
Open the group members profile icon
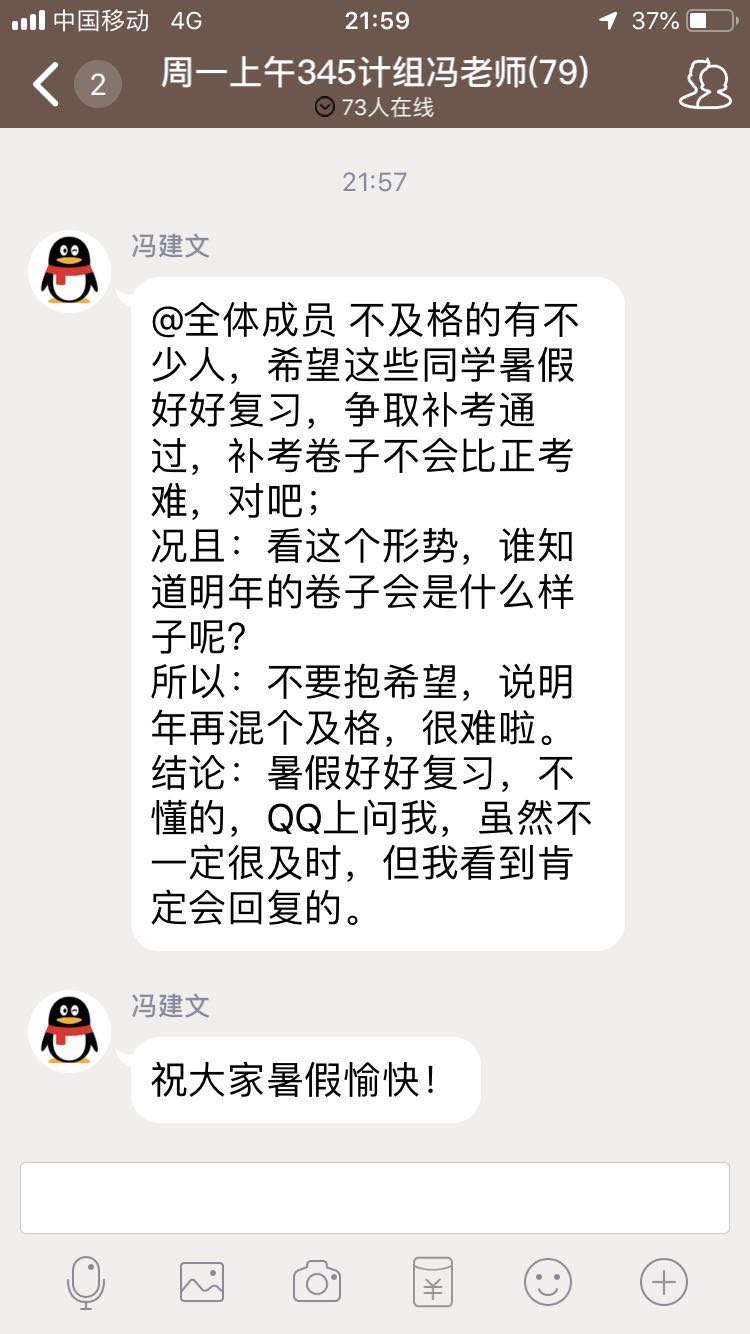(705, 84)
